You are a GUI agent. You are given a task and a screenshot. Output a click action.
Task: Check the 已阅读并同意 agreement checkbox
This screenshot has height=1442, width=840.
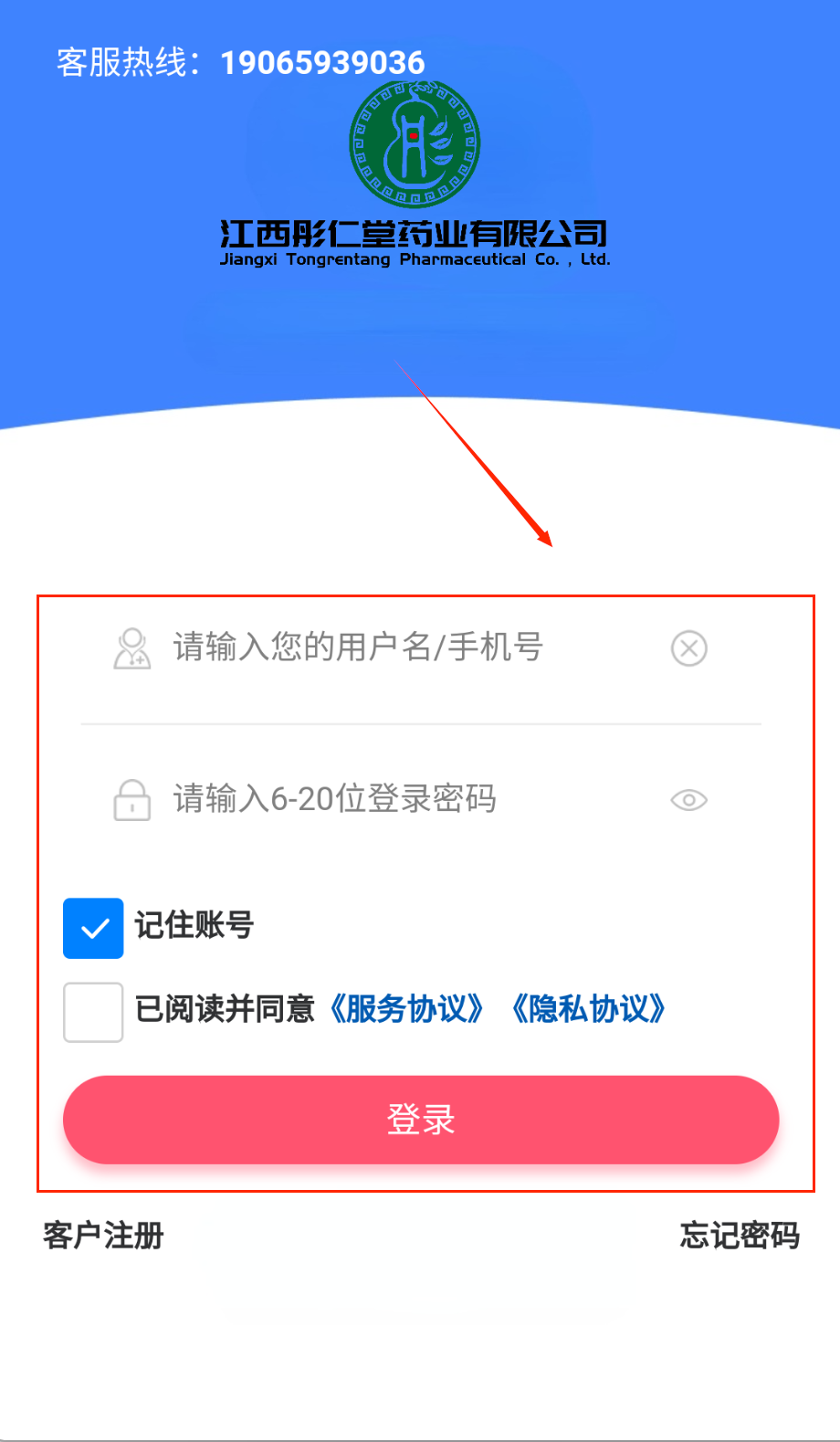point(93,1012)
